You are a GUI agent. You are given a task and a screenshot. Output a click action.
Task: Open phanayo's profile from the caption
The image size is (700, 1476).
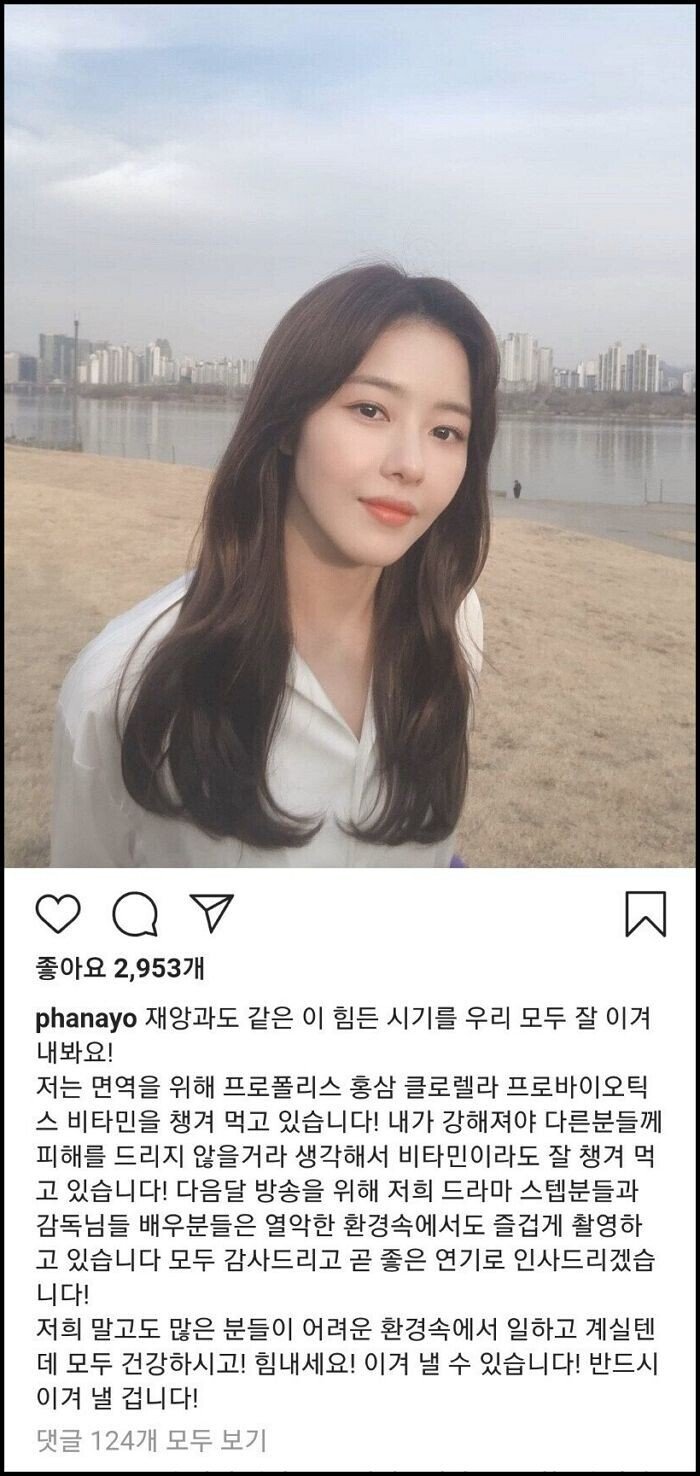coord(86,1018)
